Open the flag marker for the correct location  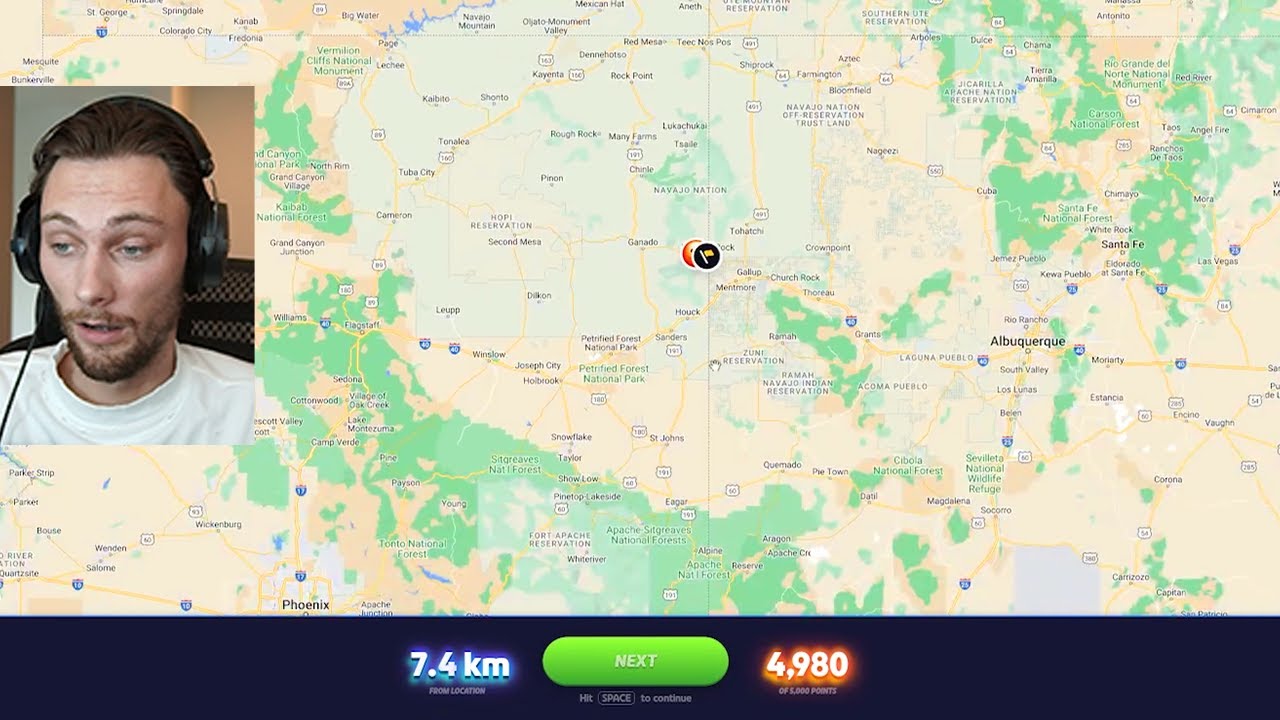pyautogui.click(x=707, y=256)
